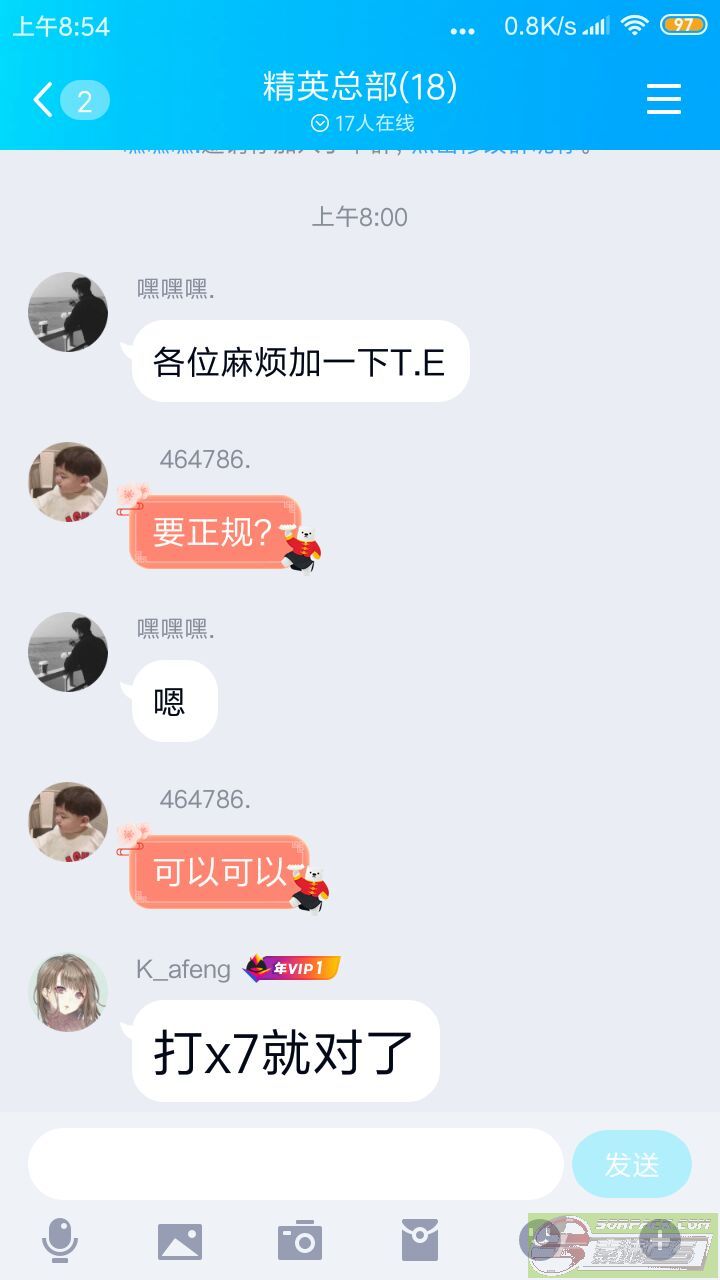The image size is (720, 1280).
Task: Open the 年VIP1 badge next to K_afeng
Action: pyautogui.click(x=292, y=967)
